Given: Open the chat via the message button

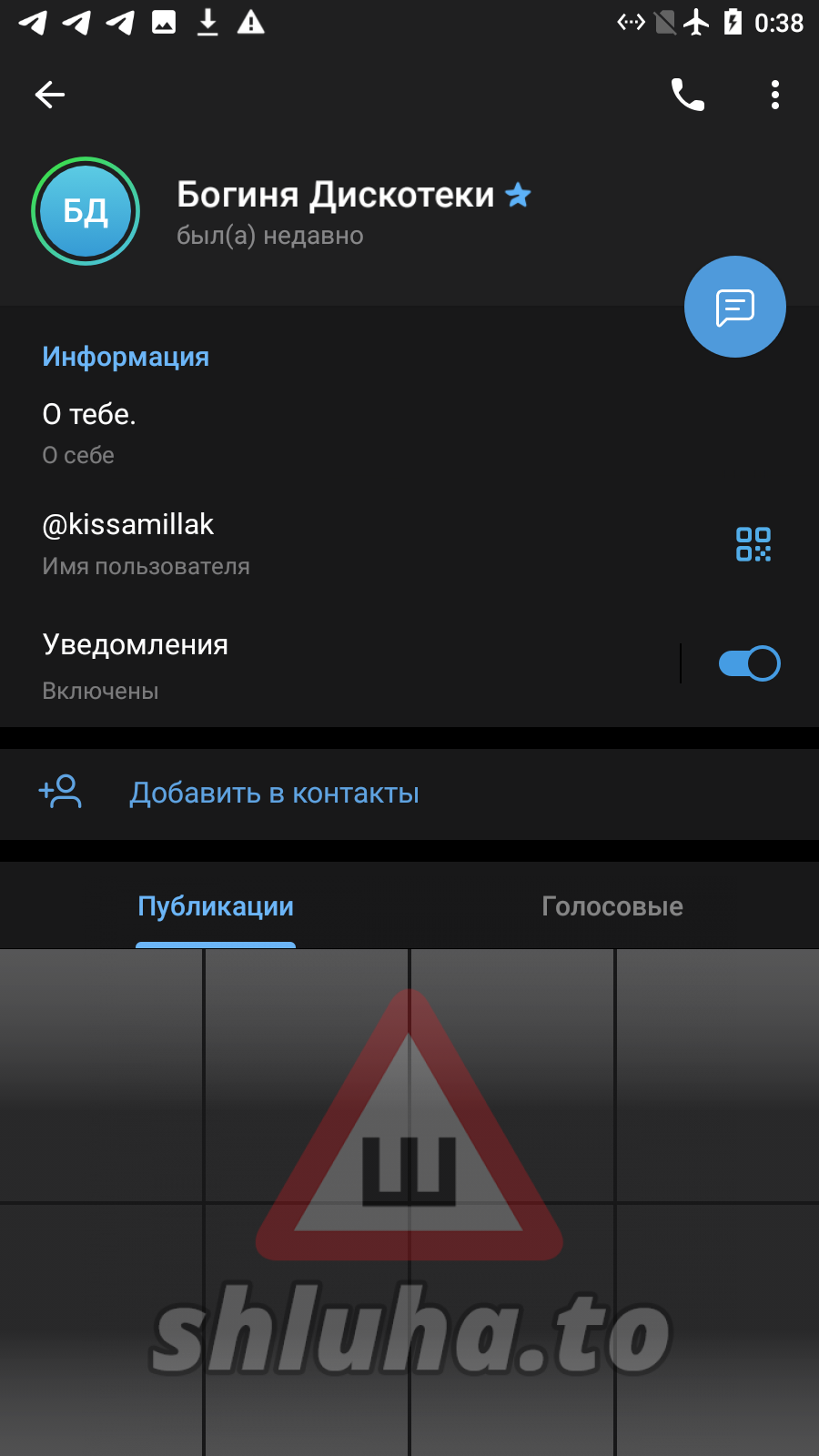Looking at the screenshot, I should [734, 308].
